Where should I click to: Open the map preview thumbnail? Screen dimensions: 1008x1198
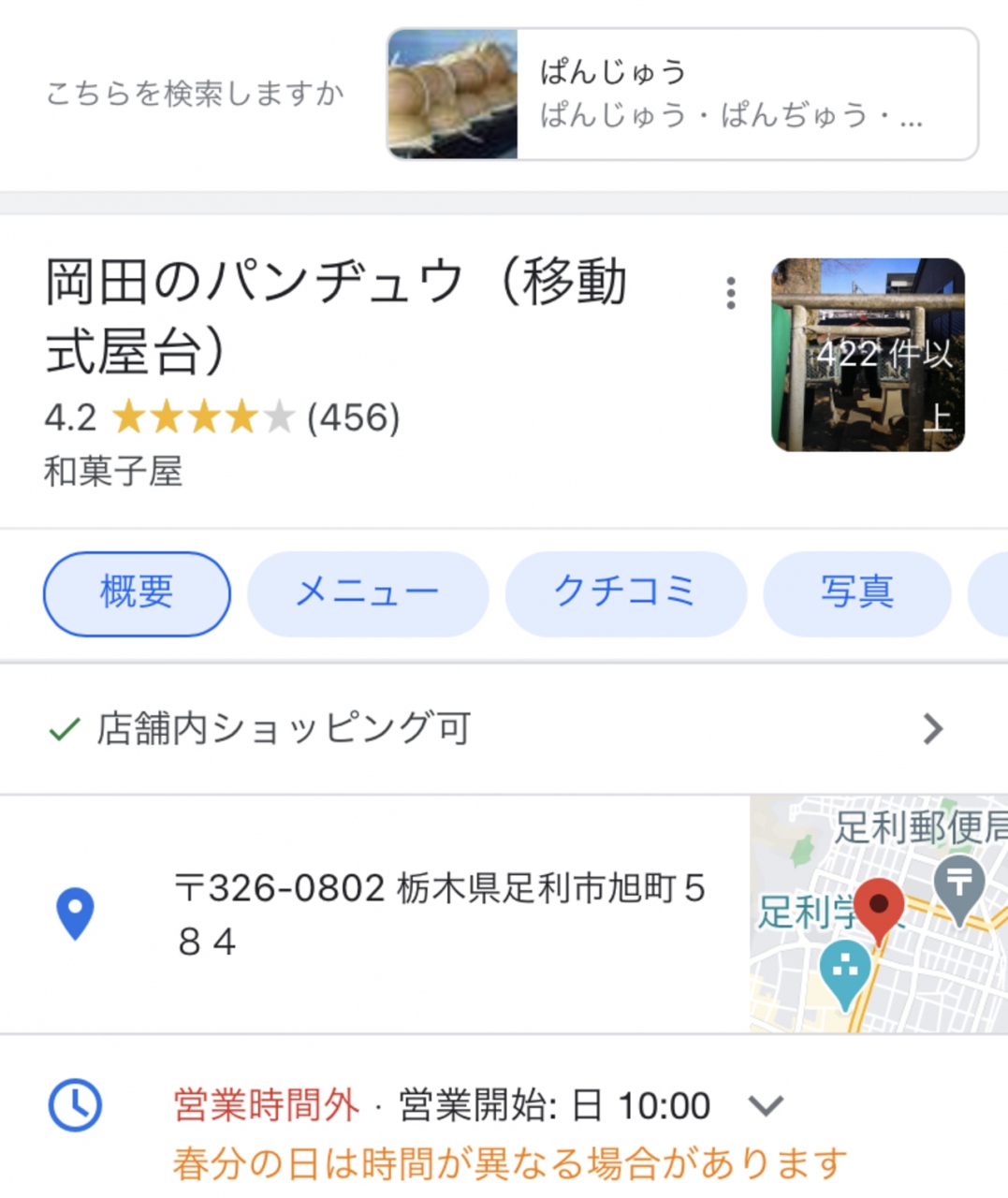[878, 913]
